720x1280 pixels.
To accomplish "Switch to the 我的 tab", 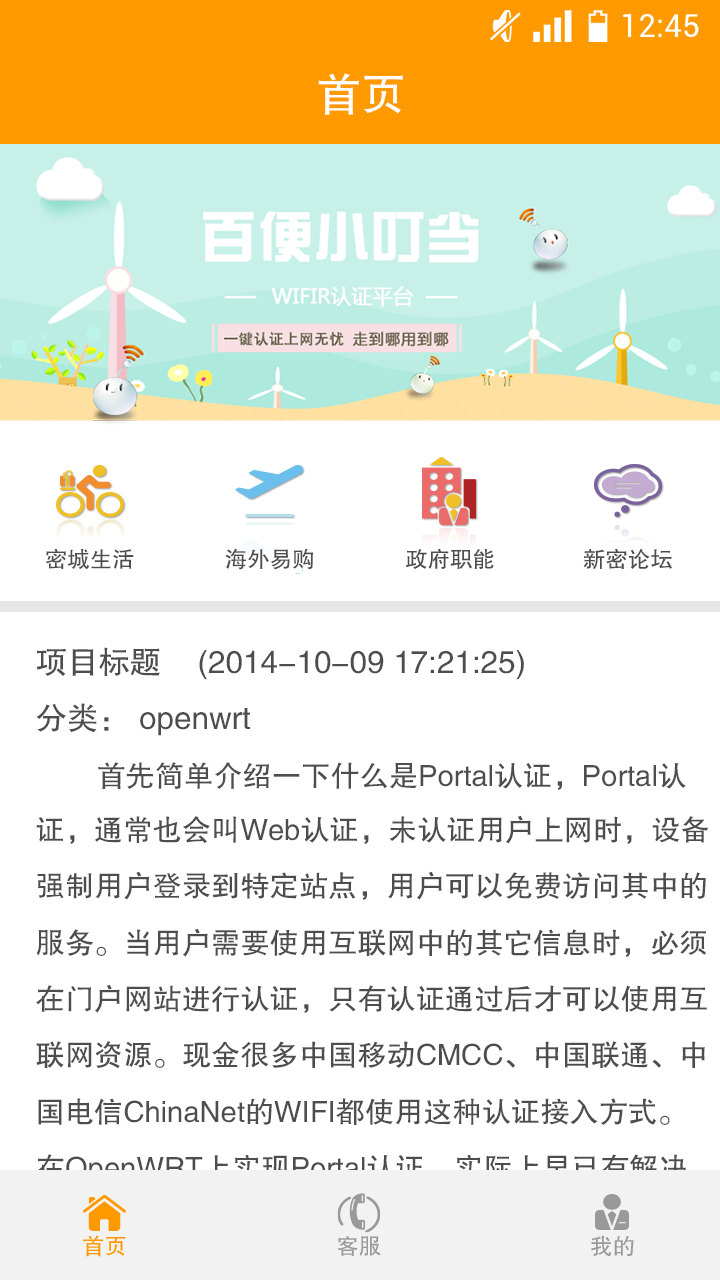I will click(612, 1225).
